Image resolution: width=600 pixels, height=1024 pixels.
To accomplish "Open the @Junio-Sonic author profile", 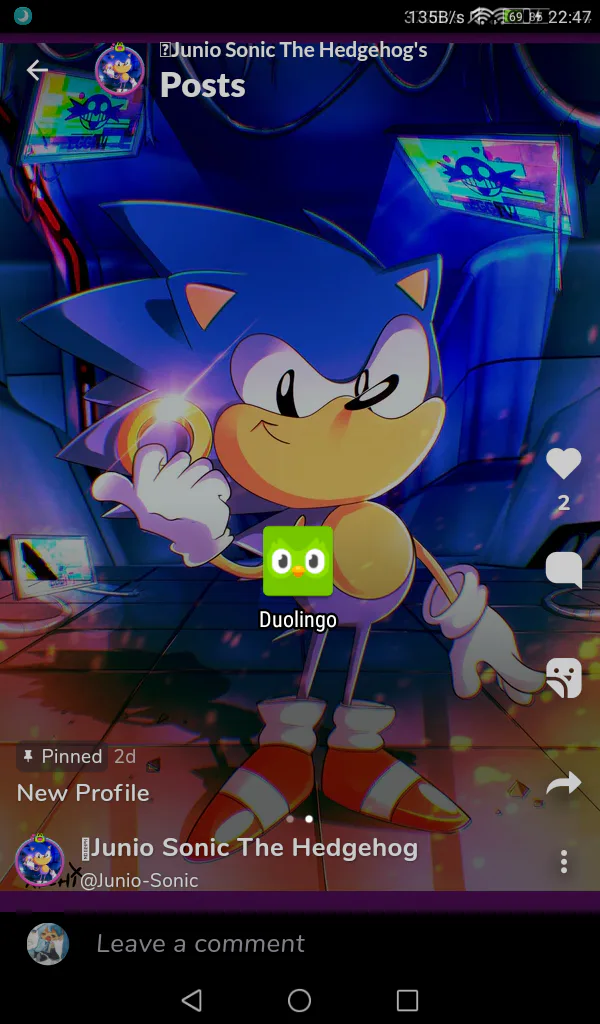I will [x=138, y=880].
